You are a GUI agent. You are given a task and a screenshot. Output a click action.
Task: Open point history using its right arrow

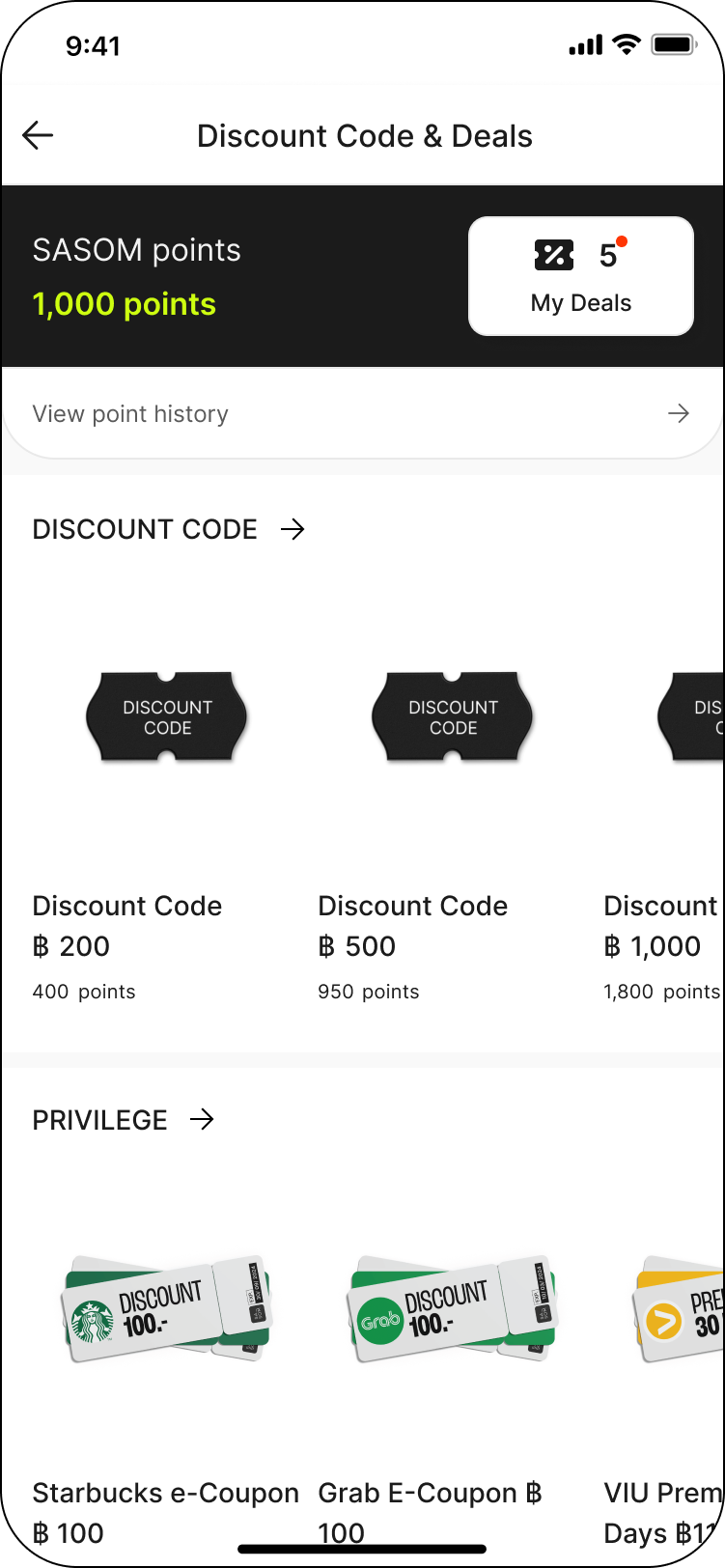[x=679, y=413]
